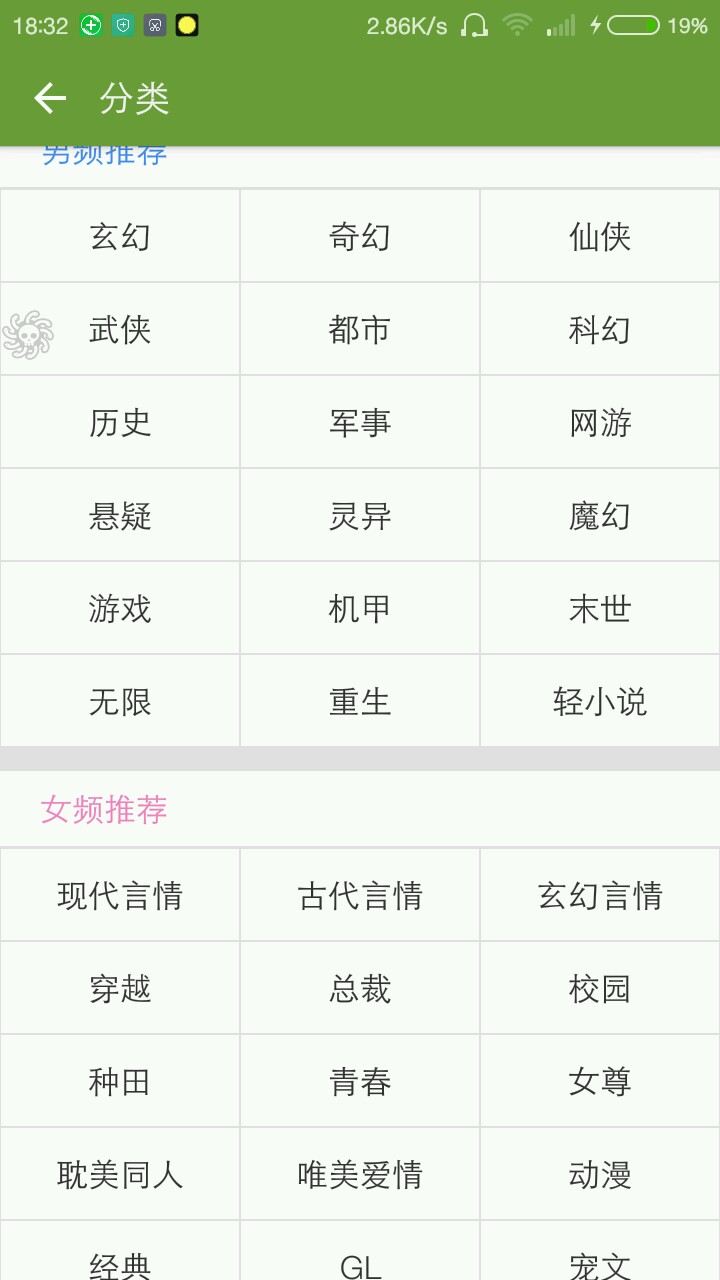Open the 灵异 category
720x1280 pixels.
coord(360,516)
